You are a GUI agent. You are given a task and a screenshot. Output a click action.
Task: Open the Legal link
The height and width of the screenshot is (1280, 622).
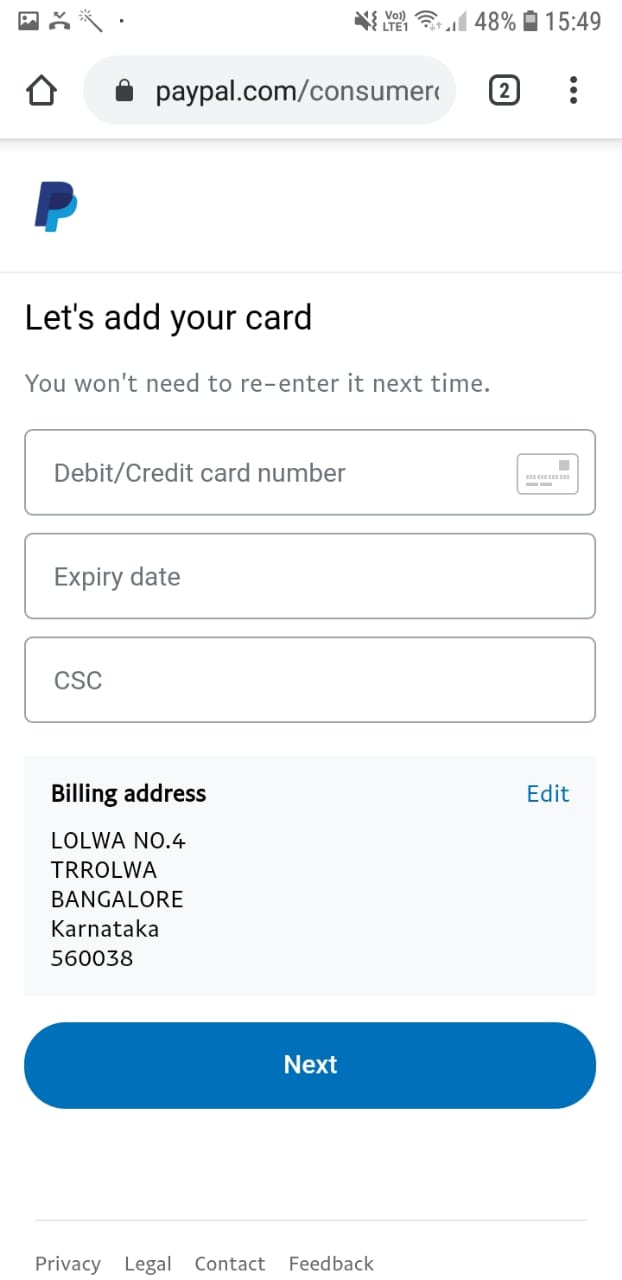(x=148, y=1264)
